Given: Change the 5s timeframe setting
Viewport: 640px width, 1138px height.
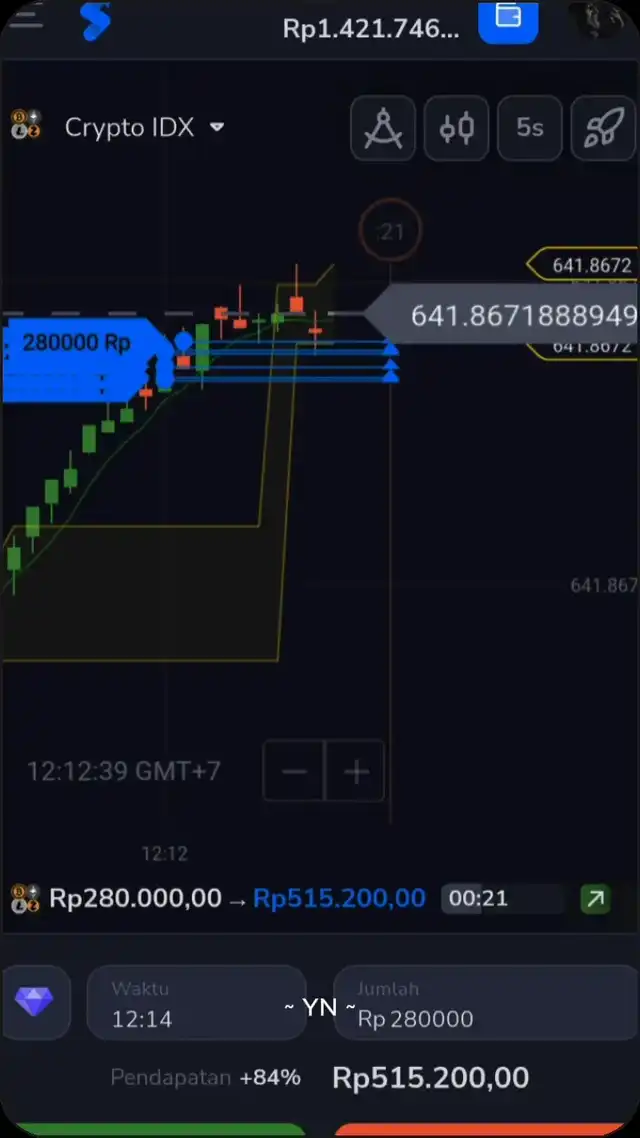Looking at the screenshot, I should tap(530, 128).
